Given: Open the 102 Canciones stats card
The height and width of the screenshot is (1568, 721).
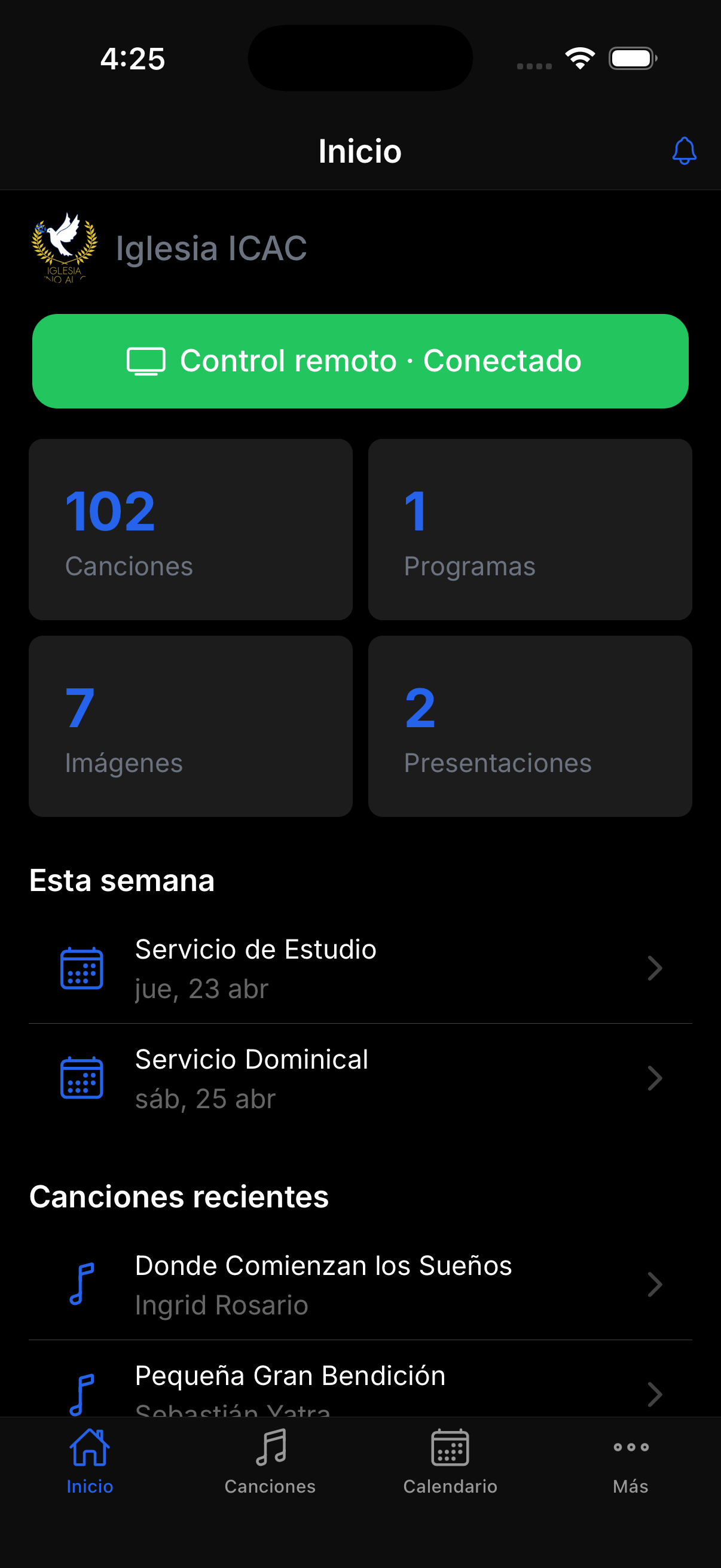Looking at the screenshot, I should click(x=191, y=529).
